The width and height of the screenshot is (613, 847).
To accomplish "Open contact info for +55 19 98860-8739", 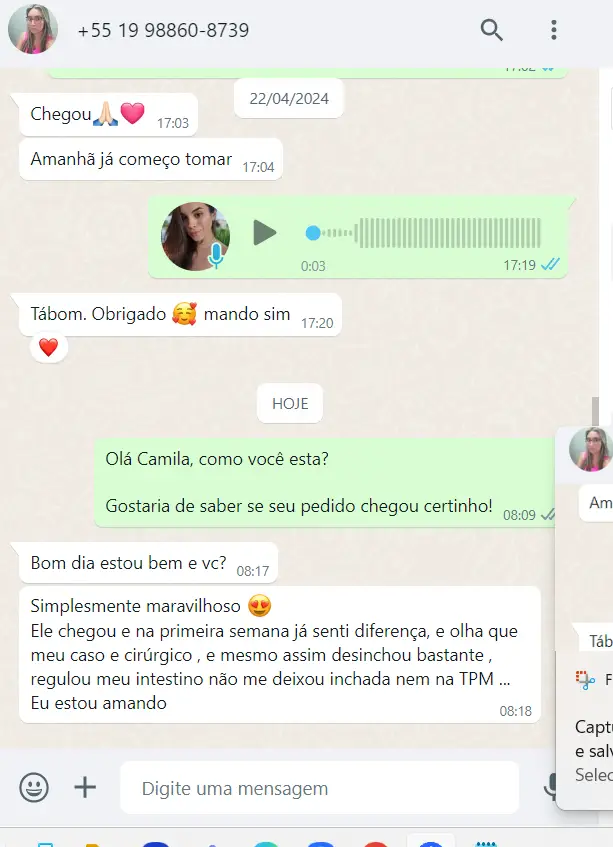I will click(163, 30).
